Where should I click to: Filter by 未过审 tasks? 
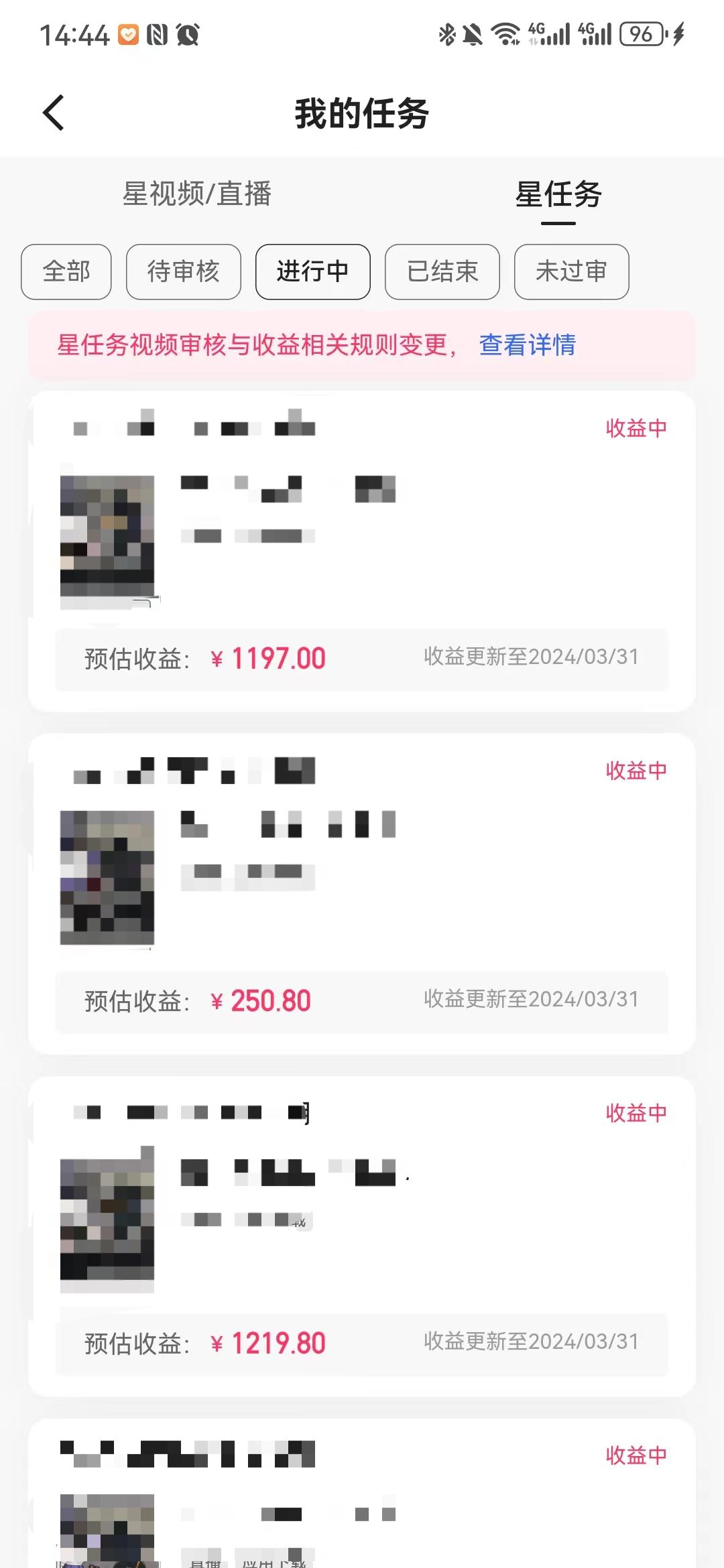coord(571,272)
